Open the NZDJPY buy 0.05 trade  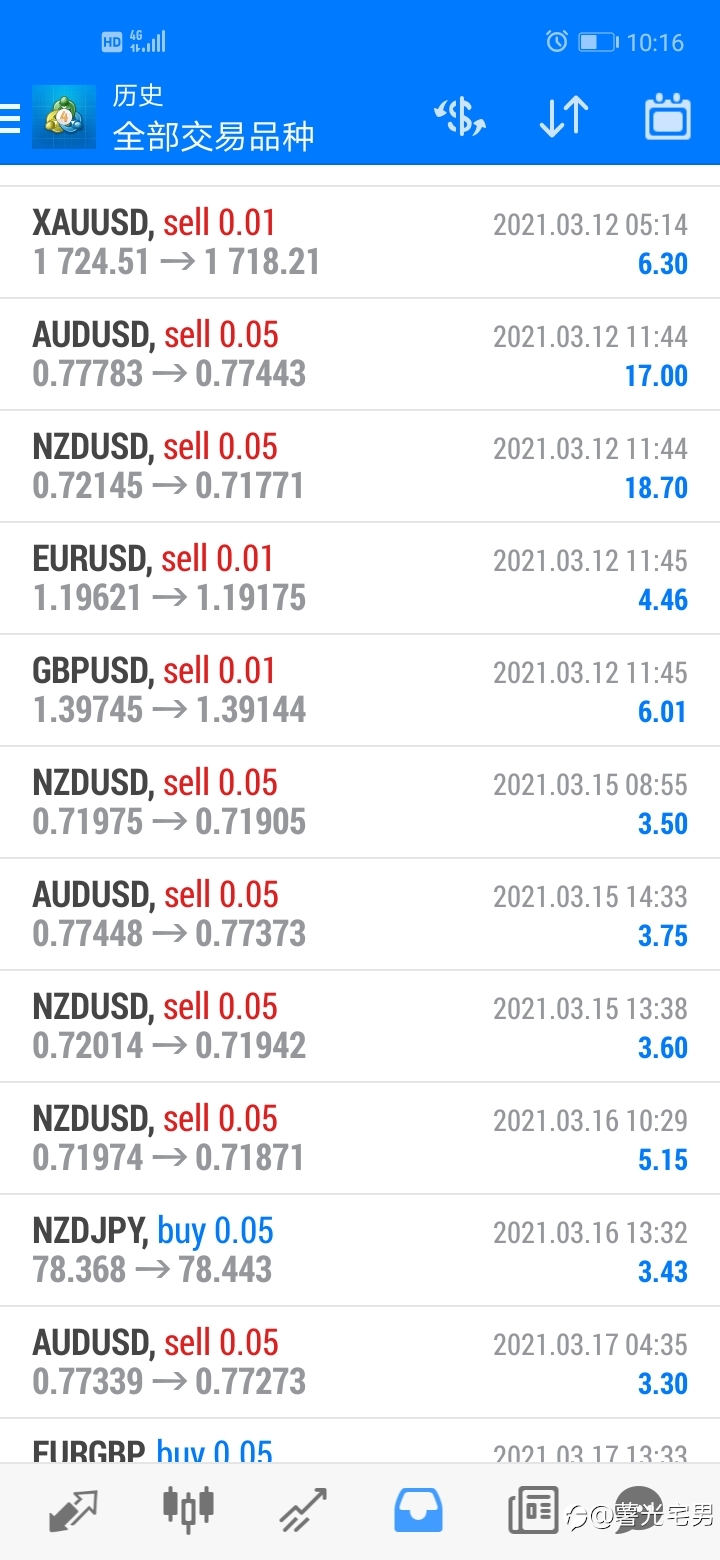pos(360,1250)
